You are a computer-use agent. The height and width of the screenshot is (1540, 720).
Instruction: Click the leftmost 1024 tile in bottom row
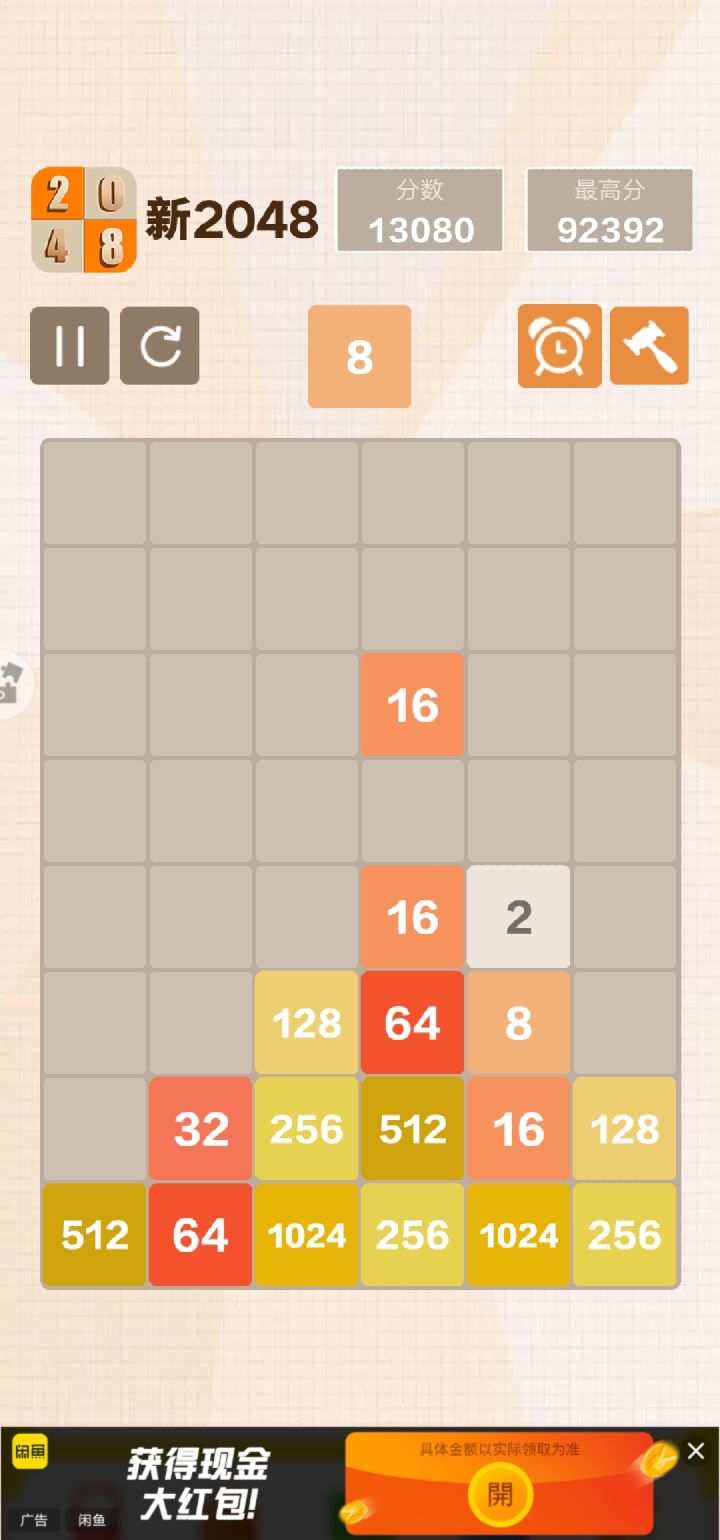coord(305,1235)
